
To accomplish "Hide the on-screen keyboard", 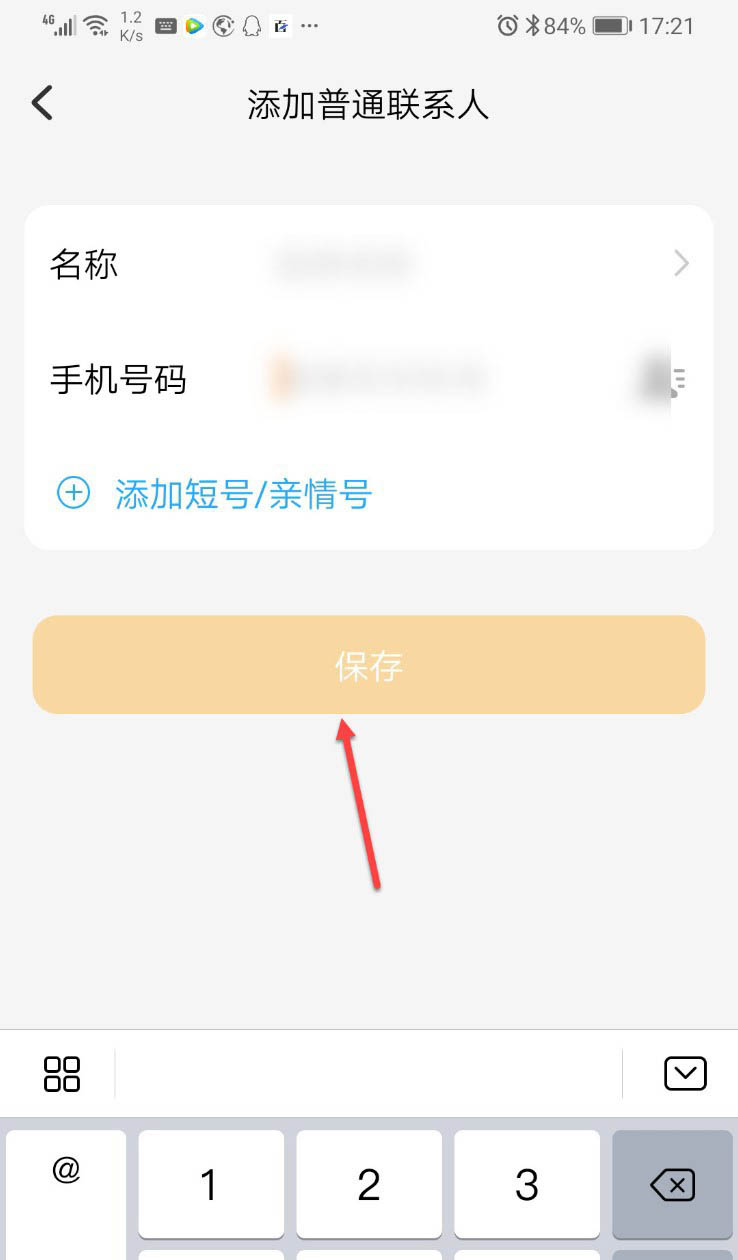I will pyautogui.click(x=685, y=1074).
